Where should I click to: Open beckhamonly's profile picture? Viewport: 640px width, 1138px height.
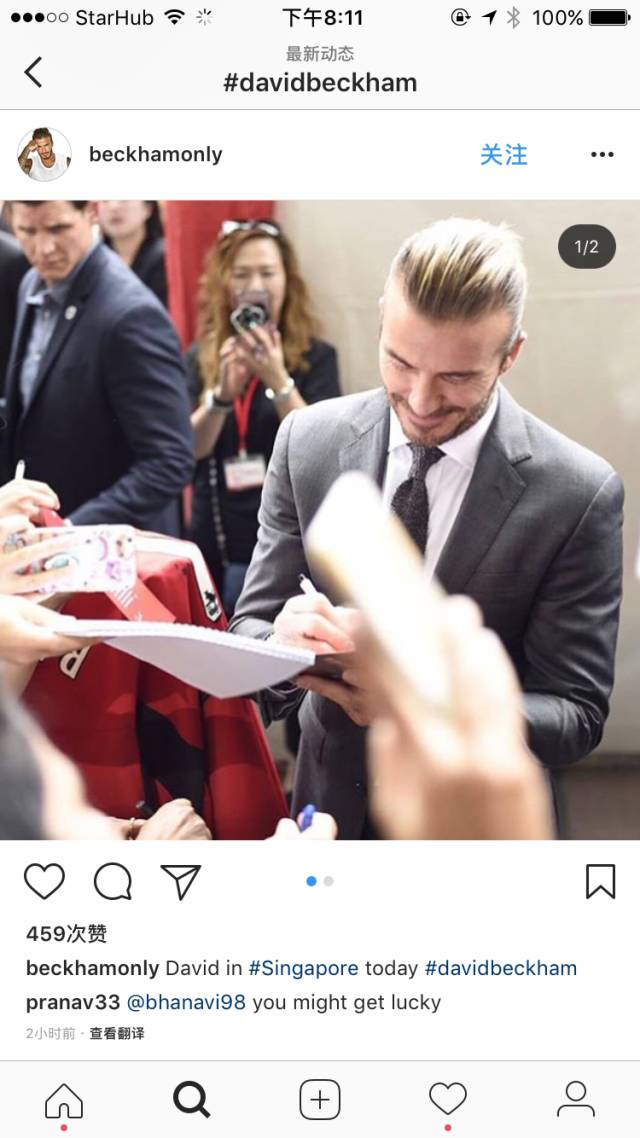[x=44, y=155]
